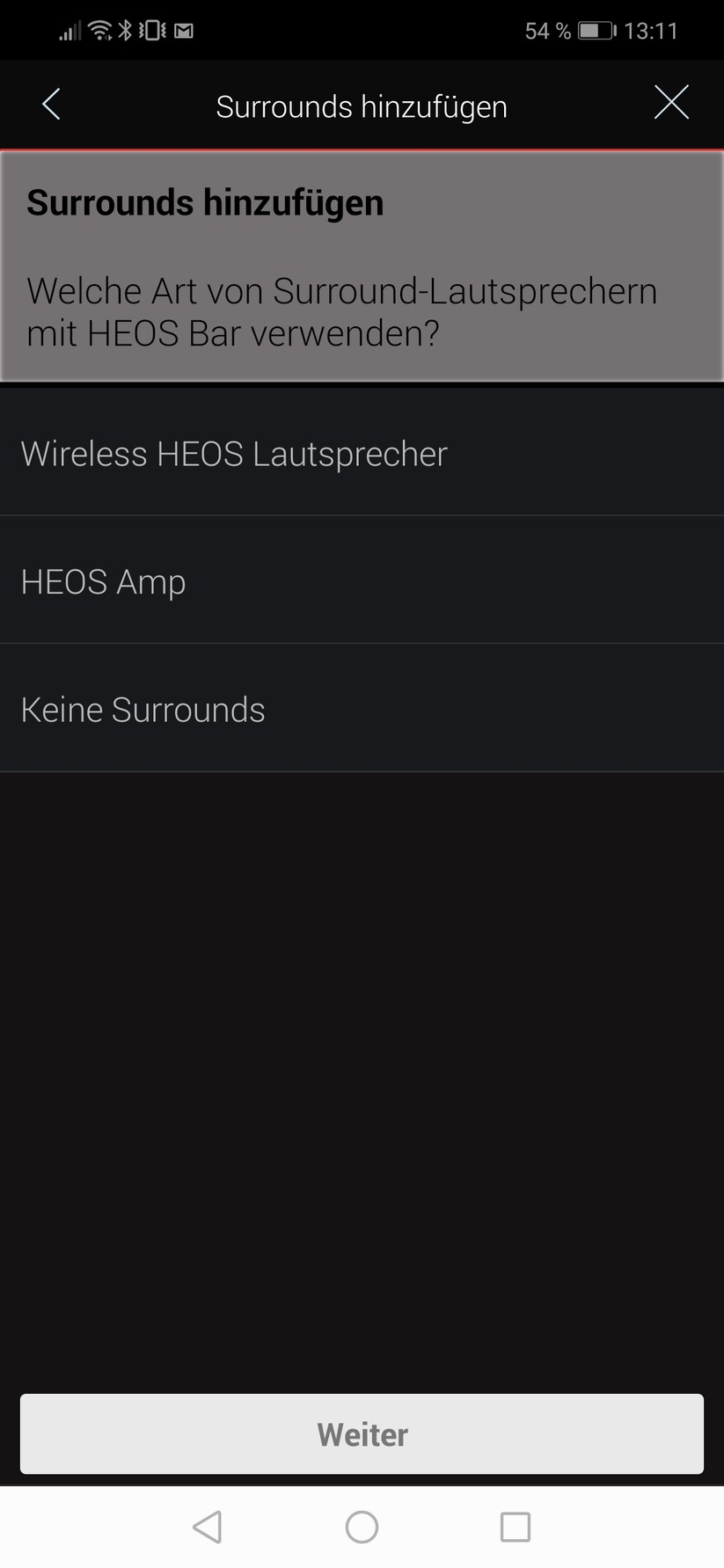Viewport: 724px width, 1568px height.
Task: Tap the Weiter button
Action: pos(362,1434)
